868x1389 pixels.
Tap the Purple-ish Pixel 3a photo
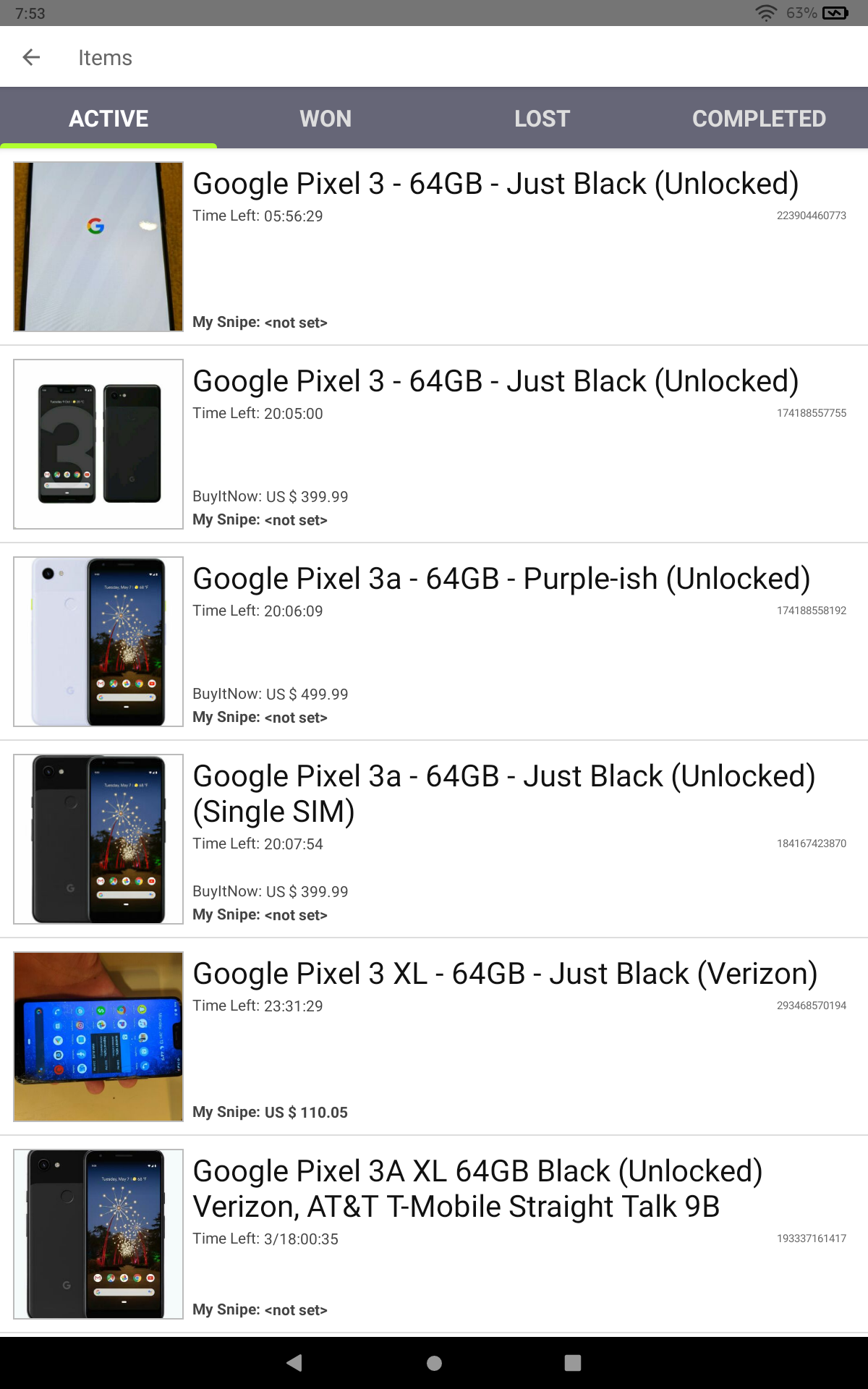(98, 640)
